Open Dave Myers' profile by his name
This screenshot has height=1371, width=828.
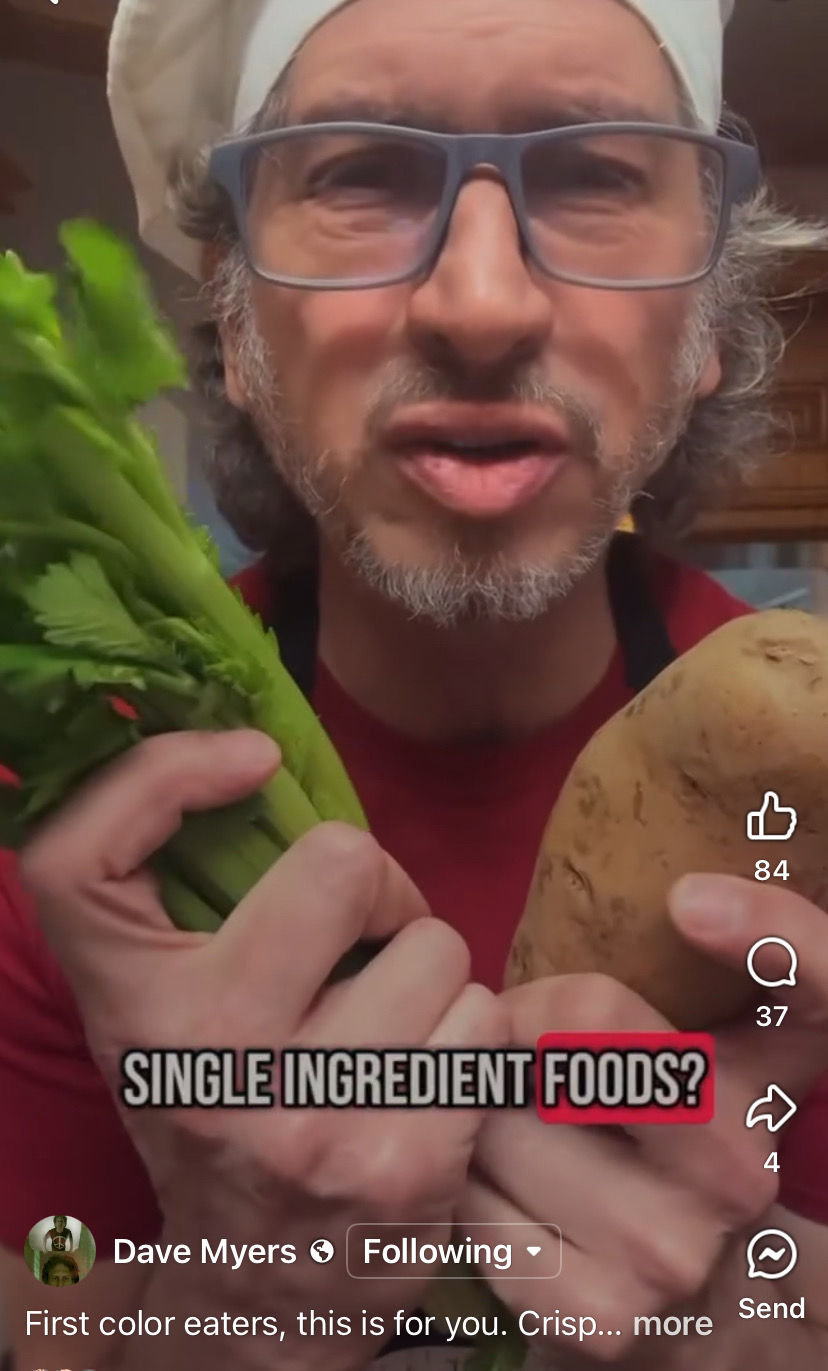click(205, 1251)
